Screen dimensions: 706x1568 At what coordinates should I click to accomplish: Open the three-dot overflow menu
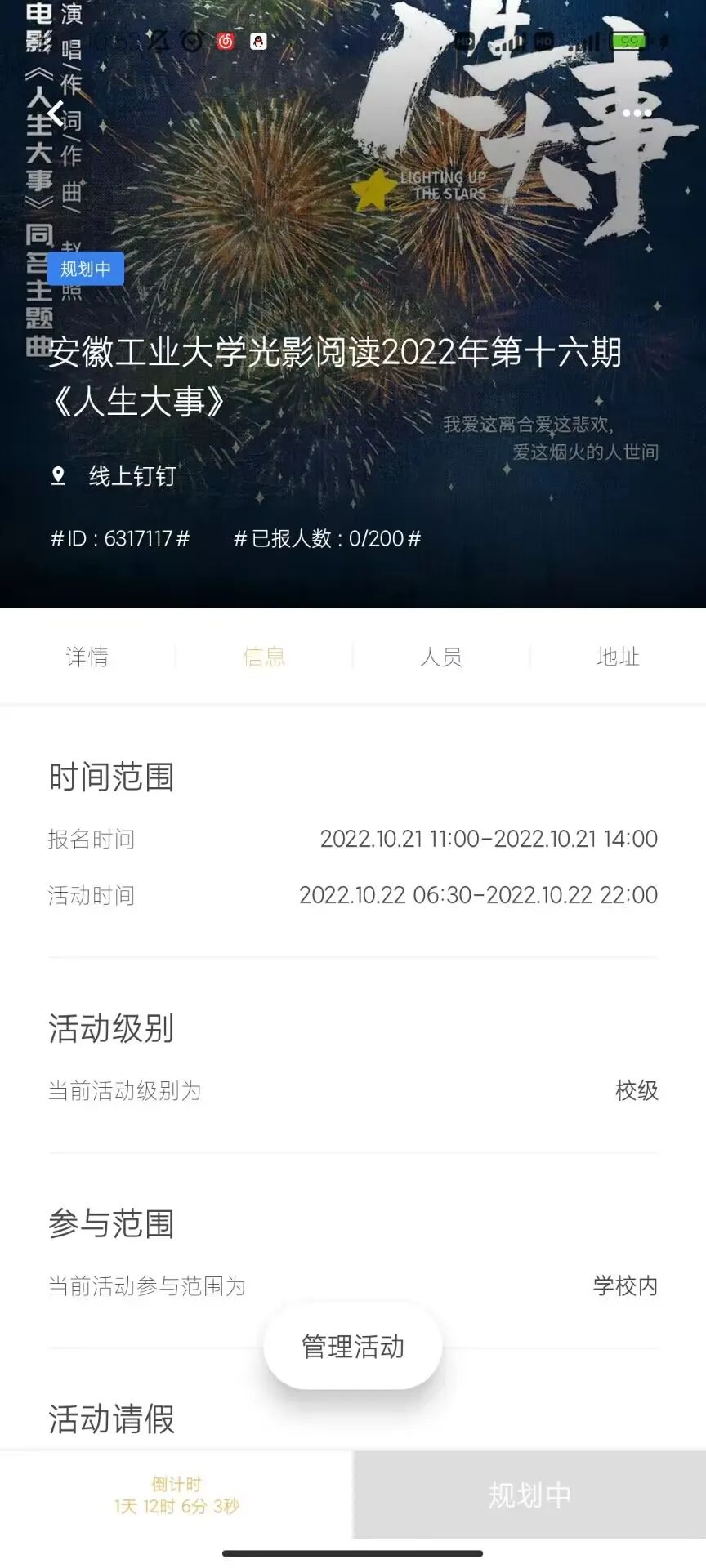click(637, 113)
